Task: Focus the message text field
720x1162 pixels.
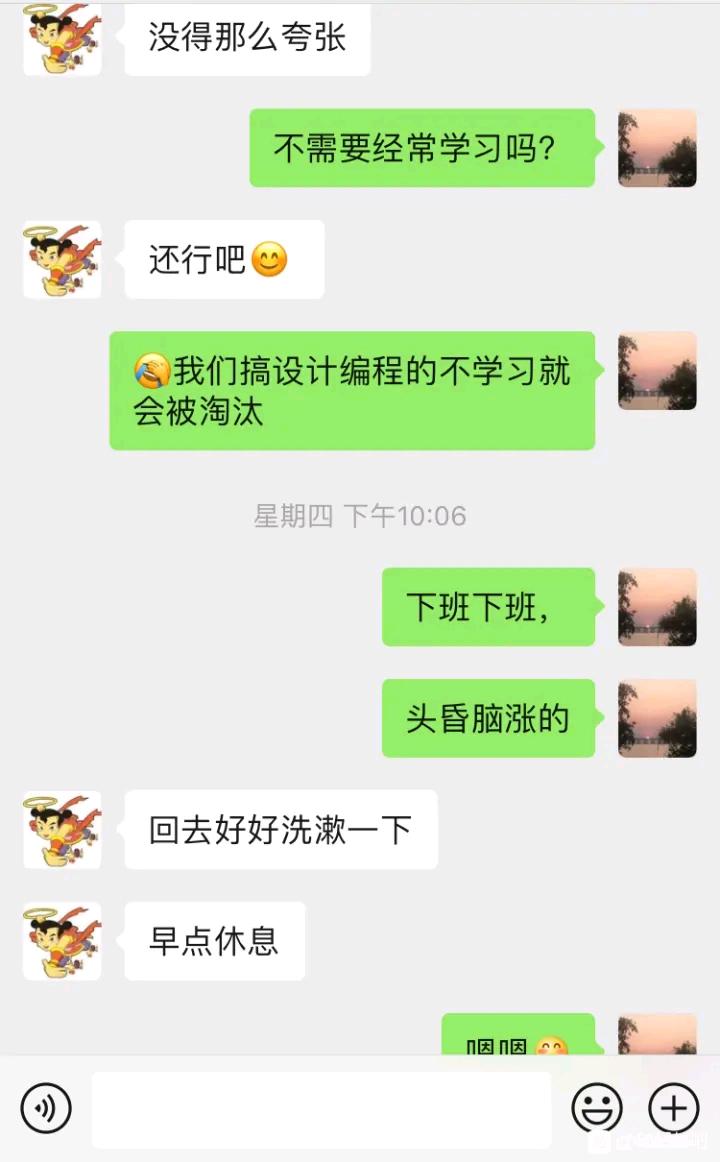Action: (x=321, y=1109)
